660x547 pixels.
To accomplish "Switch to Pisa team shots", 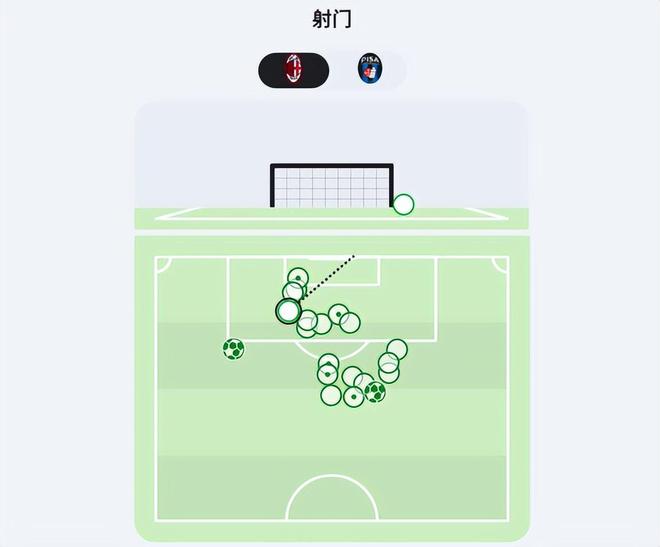I will [370, 70].
